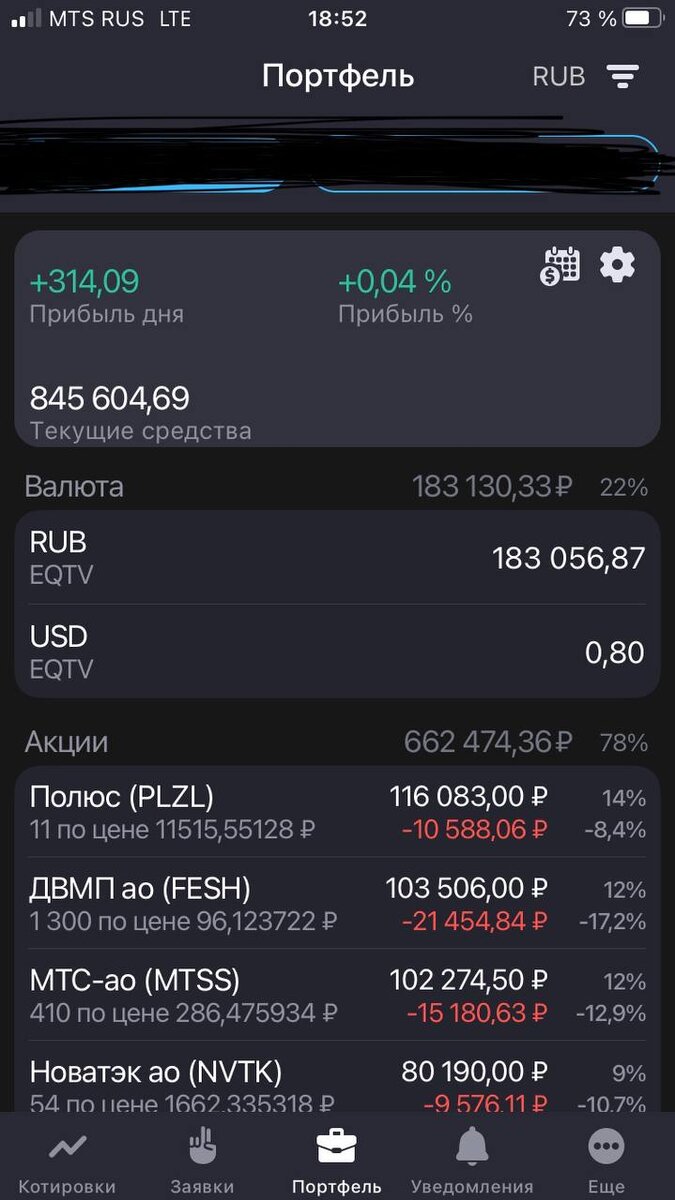The width and height of the screenshot is (675, 1200).
Task: Open the Еще tab
Action: (x=607, y=1160)
